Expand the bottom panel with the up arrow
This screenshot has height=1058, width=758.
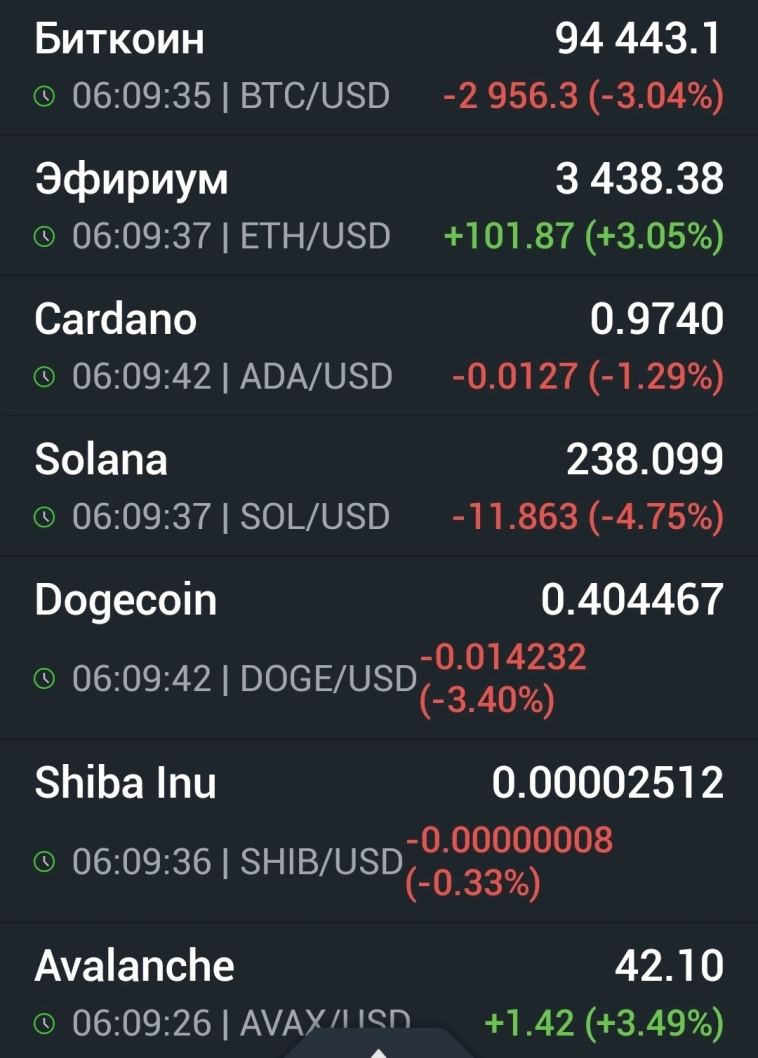379,1048
